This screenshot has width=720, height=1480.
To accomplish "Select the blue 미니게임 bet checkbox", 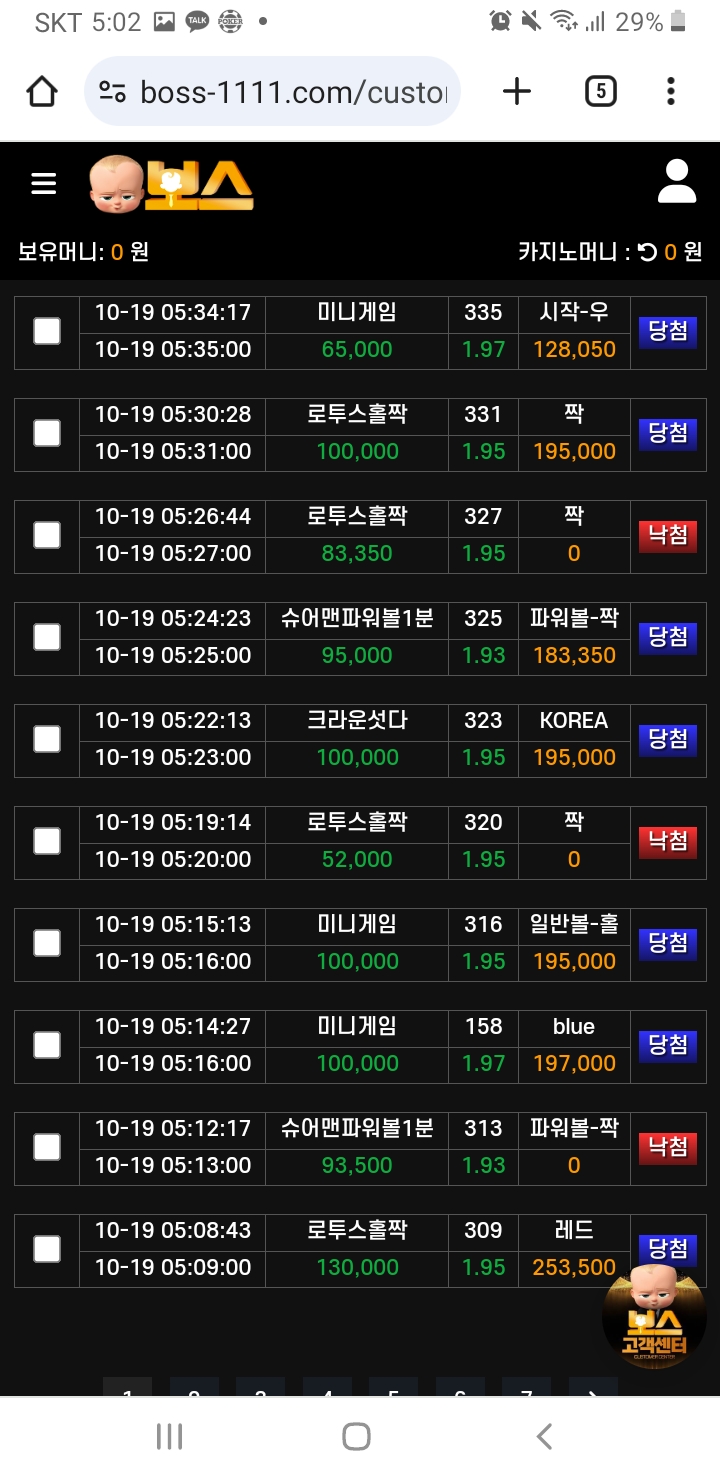I will 47,1045.
